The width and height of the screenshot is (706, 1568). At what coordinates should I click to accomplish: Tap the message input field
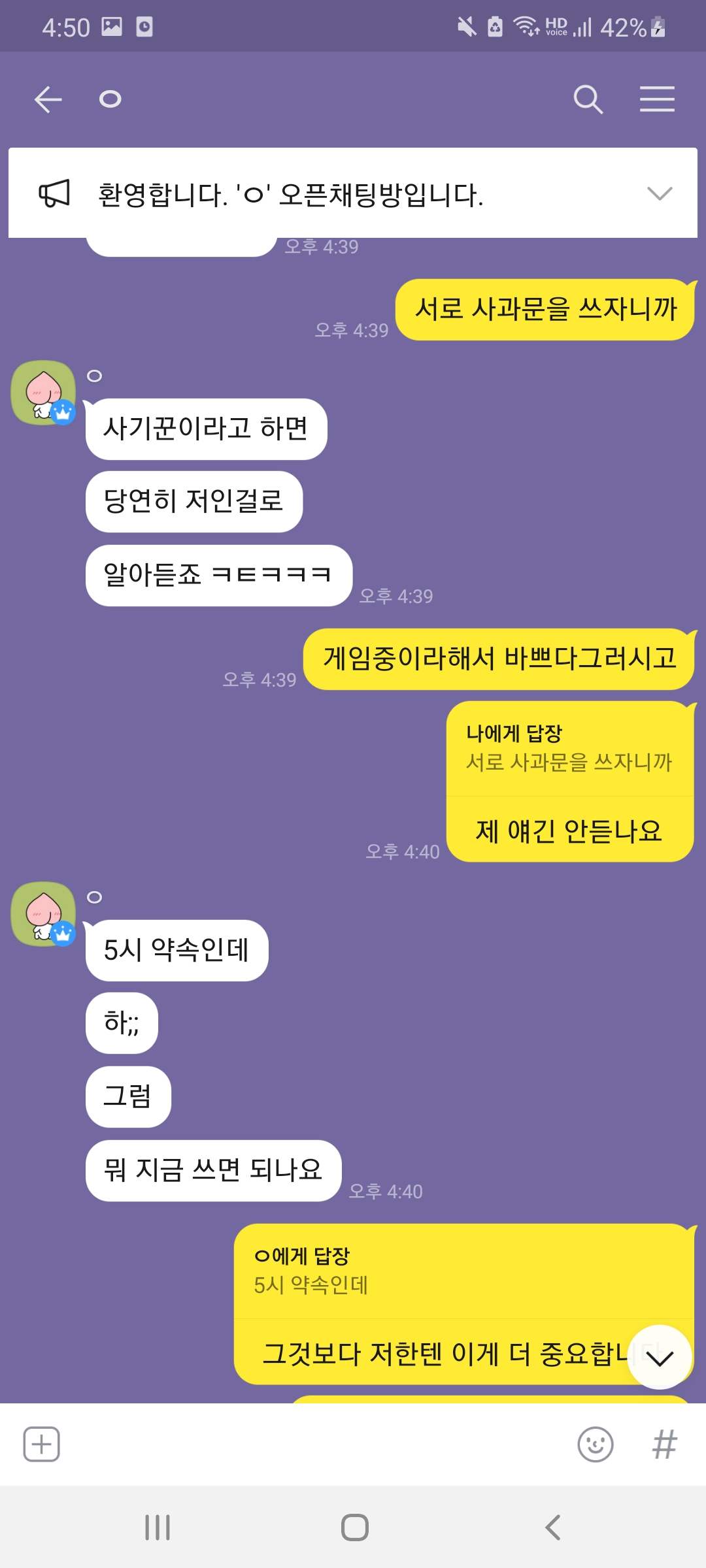[314, 1445]
